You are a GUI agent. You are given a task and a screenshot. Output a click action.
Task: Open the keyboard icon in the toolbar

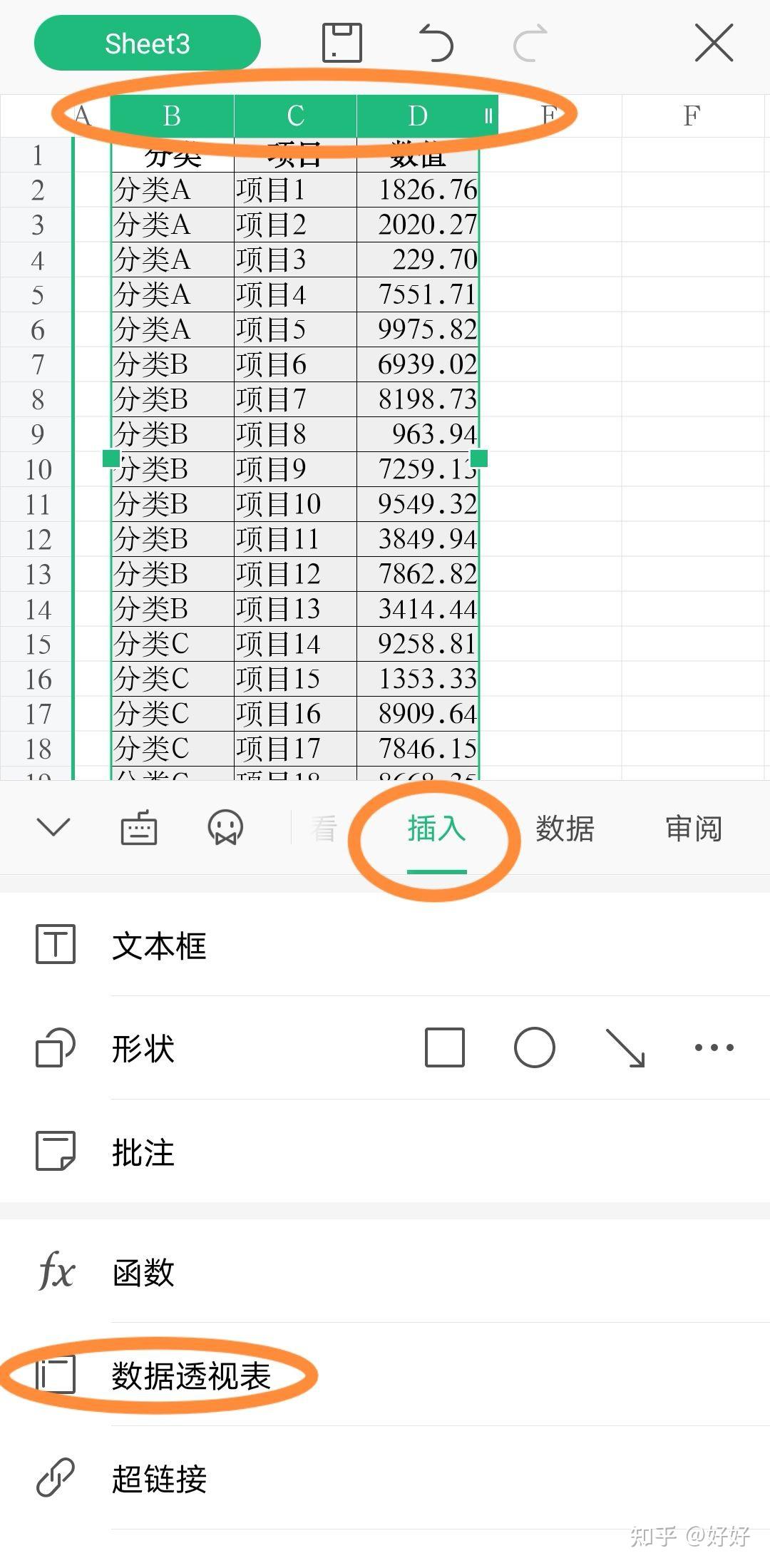(x=138, y=827)
